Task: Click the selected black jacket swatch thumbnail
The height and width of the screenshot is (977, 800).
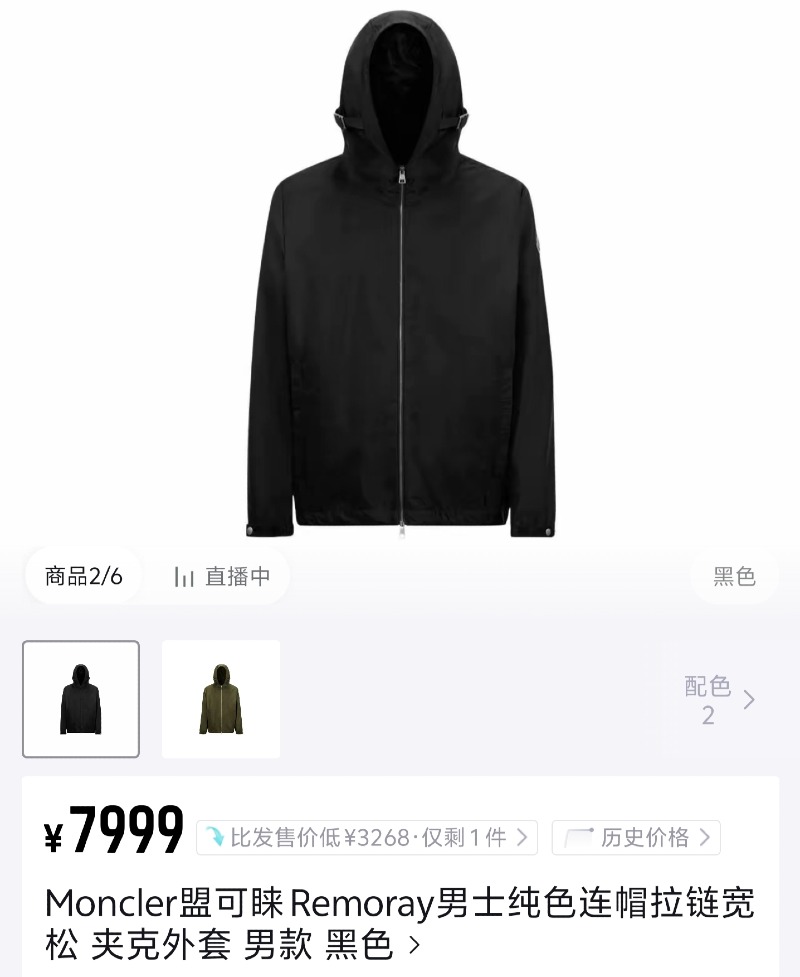Action: 81,698
